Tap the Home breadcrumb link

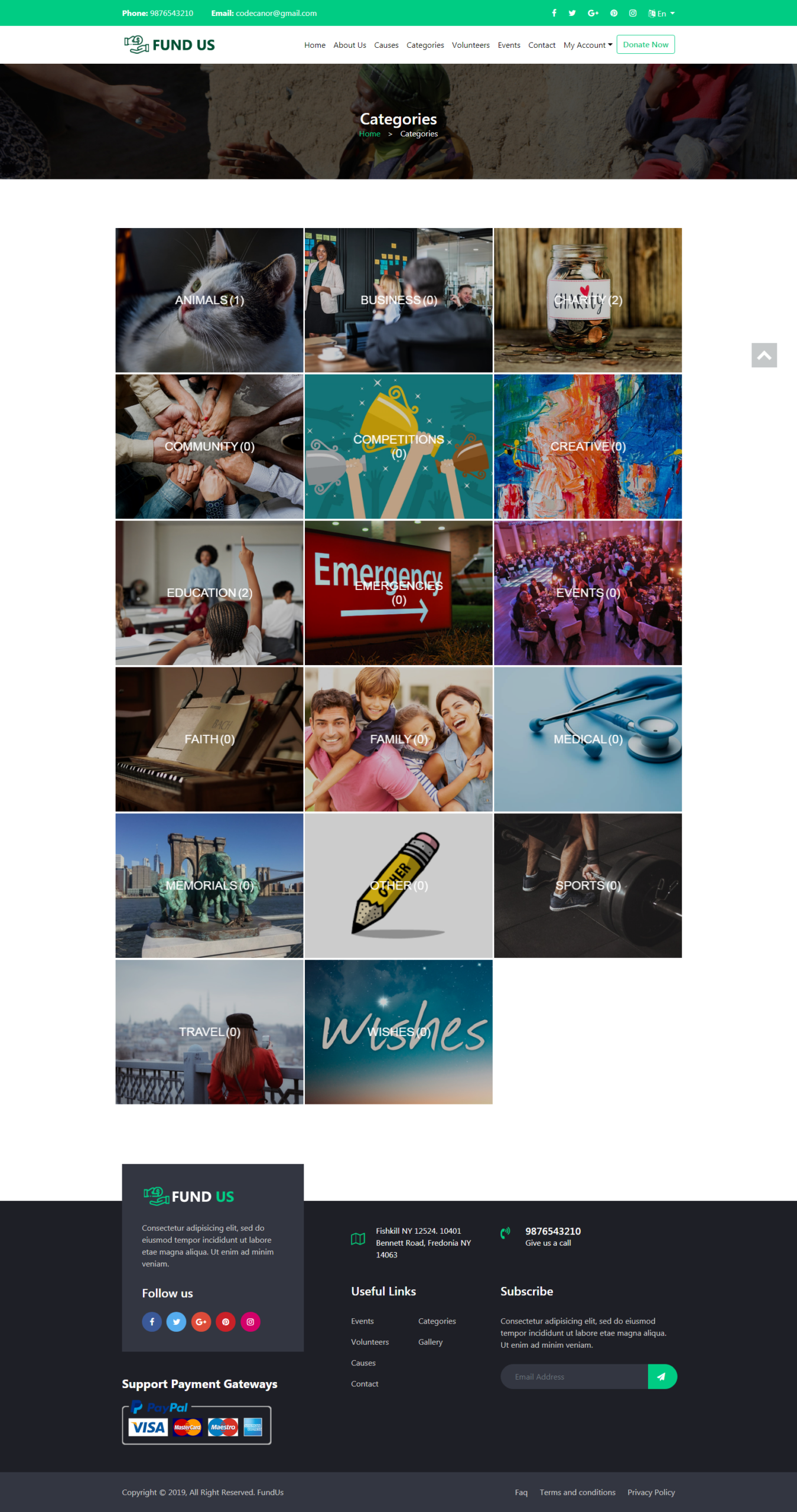[369, 134]
